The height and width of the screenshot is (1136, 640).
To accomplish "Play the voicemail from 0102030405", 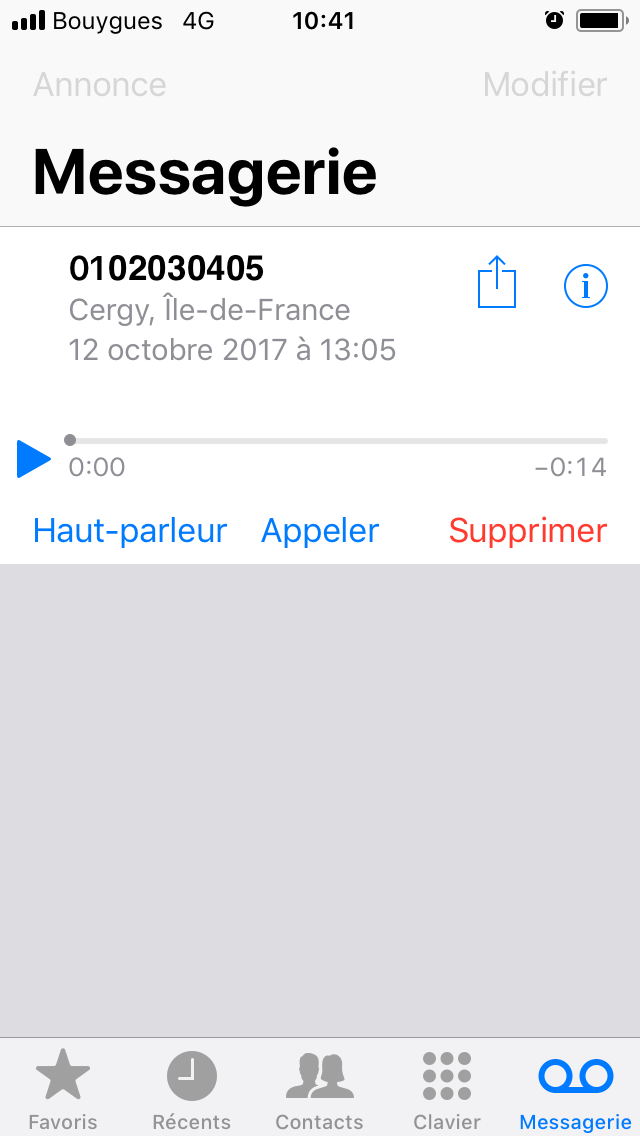I will 34,459.
